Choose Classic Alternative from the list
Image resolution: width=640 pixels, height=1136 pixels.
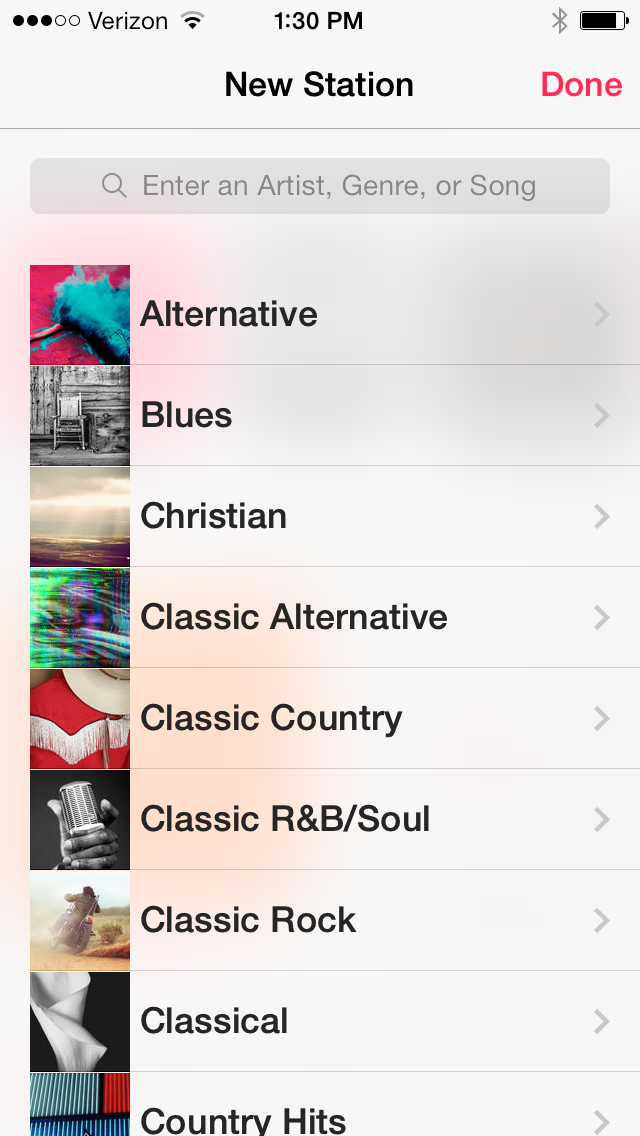tap(320, 618)
